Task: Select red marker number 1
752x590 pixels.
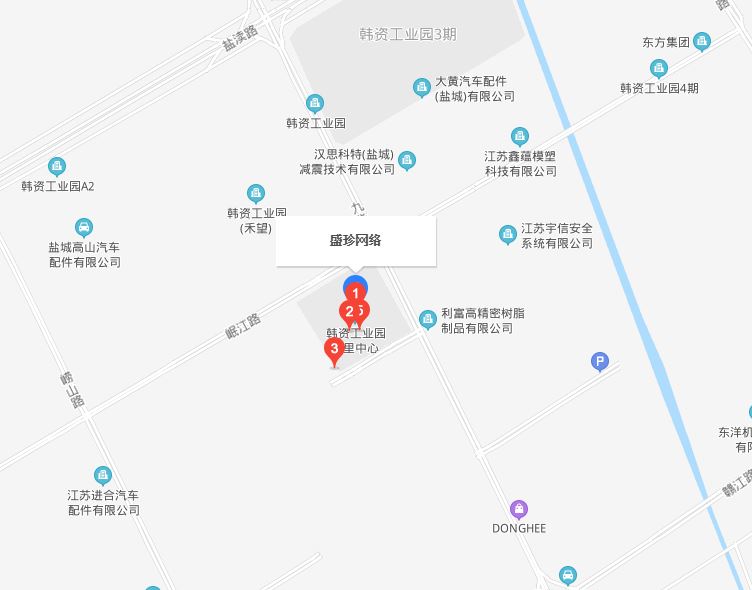Action: tap(356, 292)
